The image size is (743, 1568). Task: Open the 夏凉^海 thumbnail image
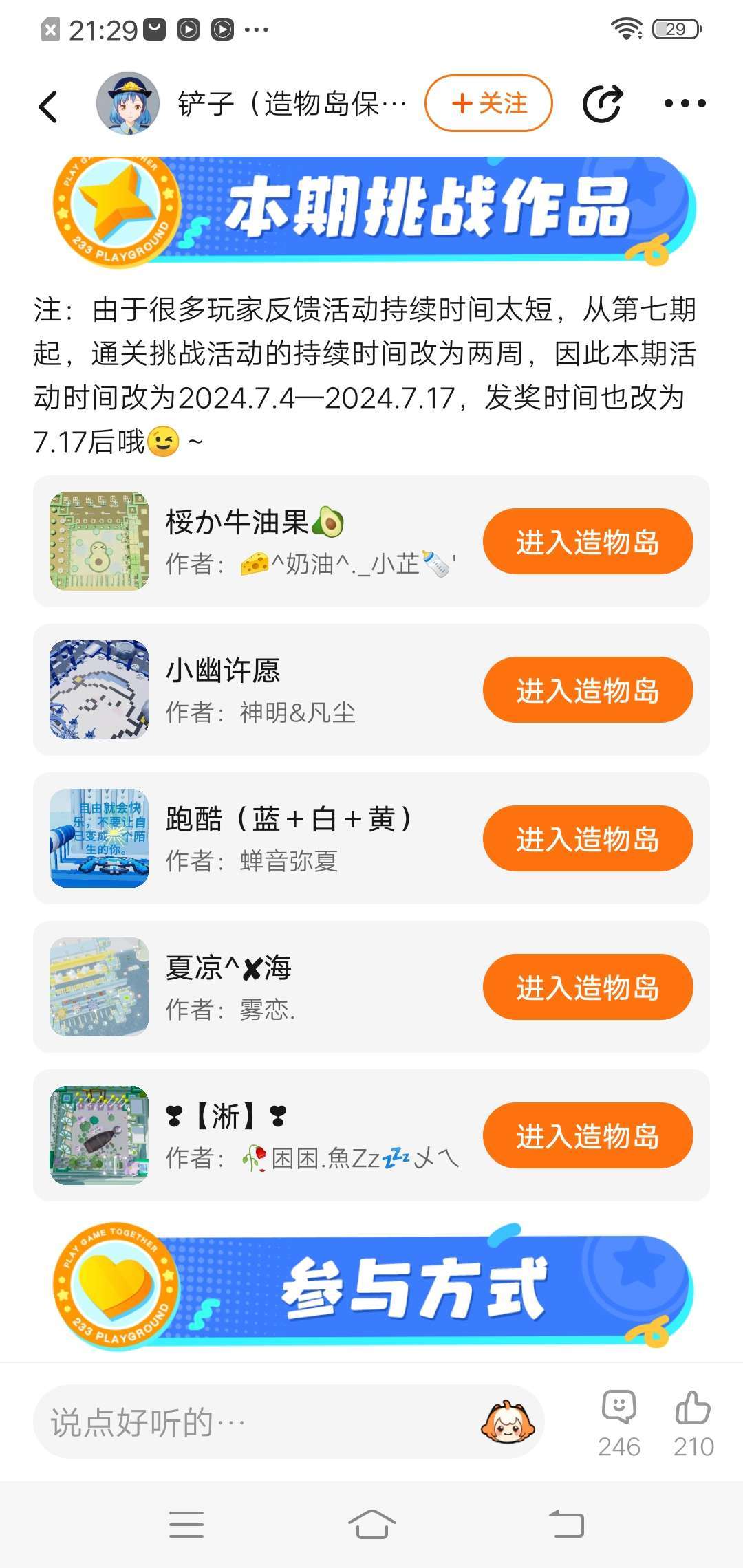tap(99, 987)
